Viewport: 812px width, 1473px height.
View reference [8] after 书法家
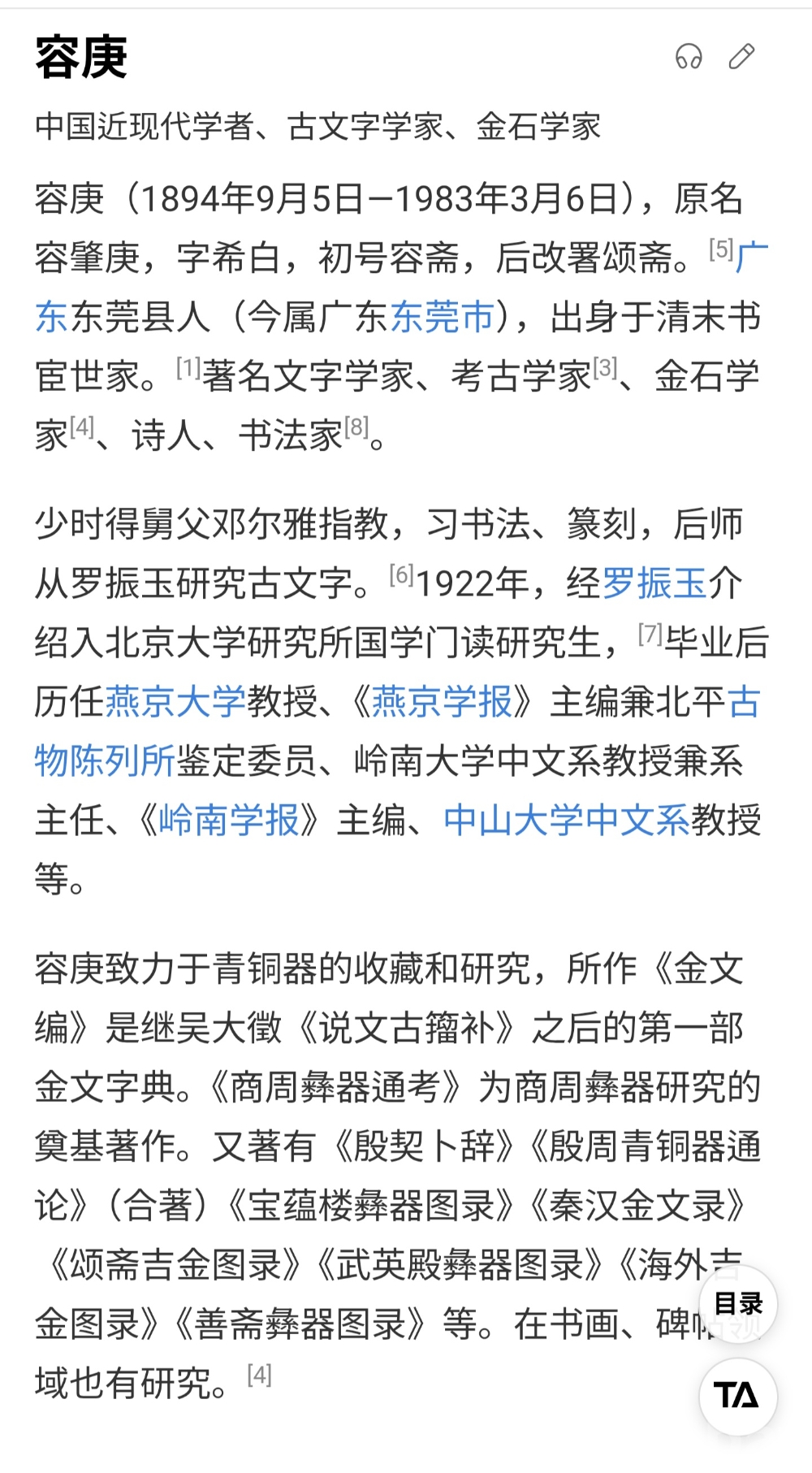356,427
